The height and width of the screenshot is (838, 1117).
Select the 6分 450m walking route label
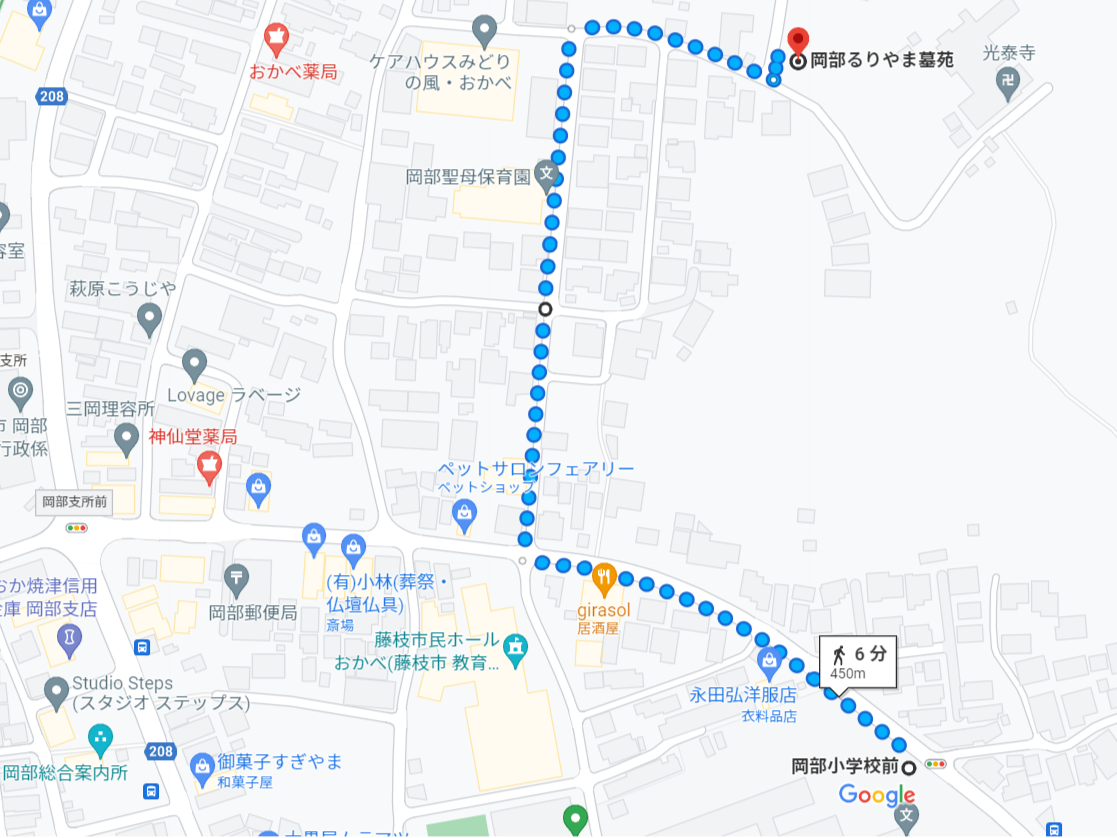858,662
